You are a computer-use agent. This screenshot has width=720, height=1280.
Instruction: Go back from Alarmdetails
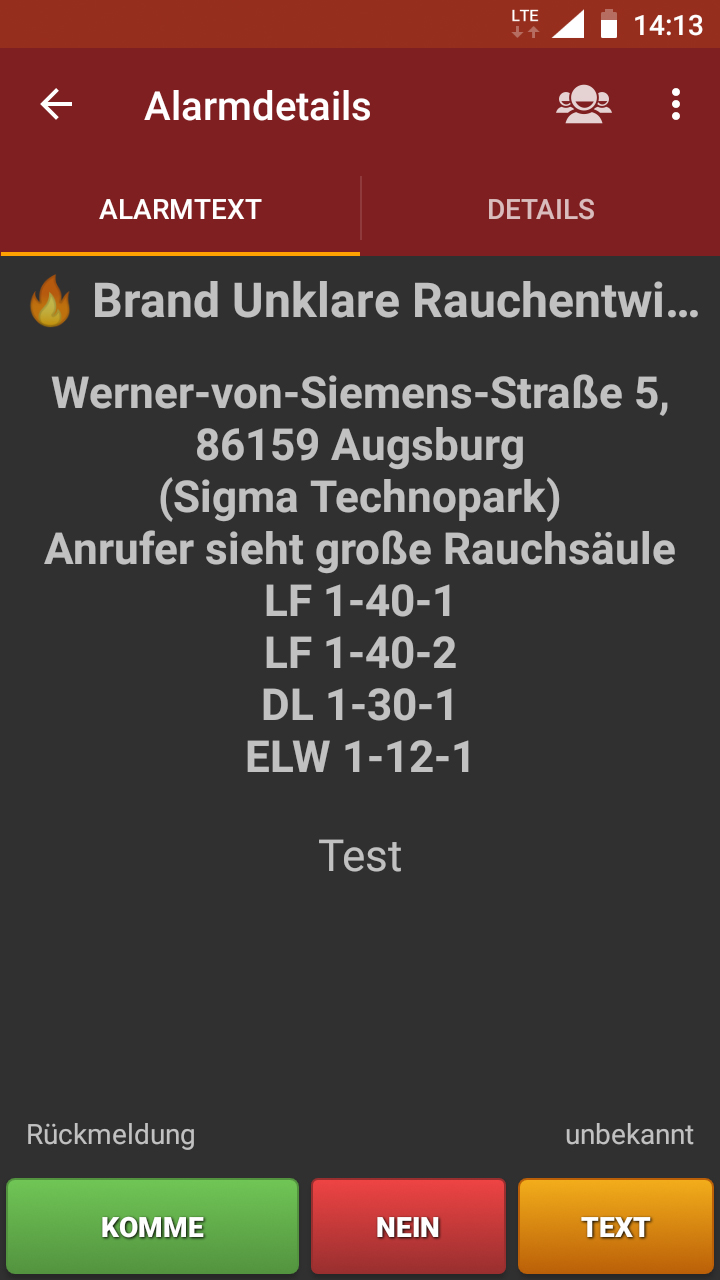click(x=56, y=105)
